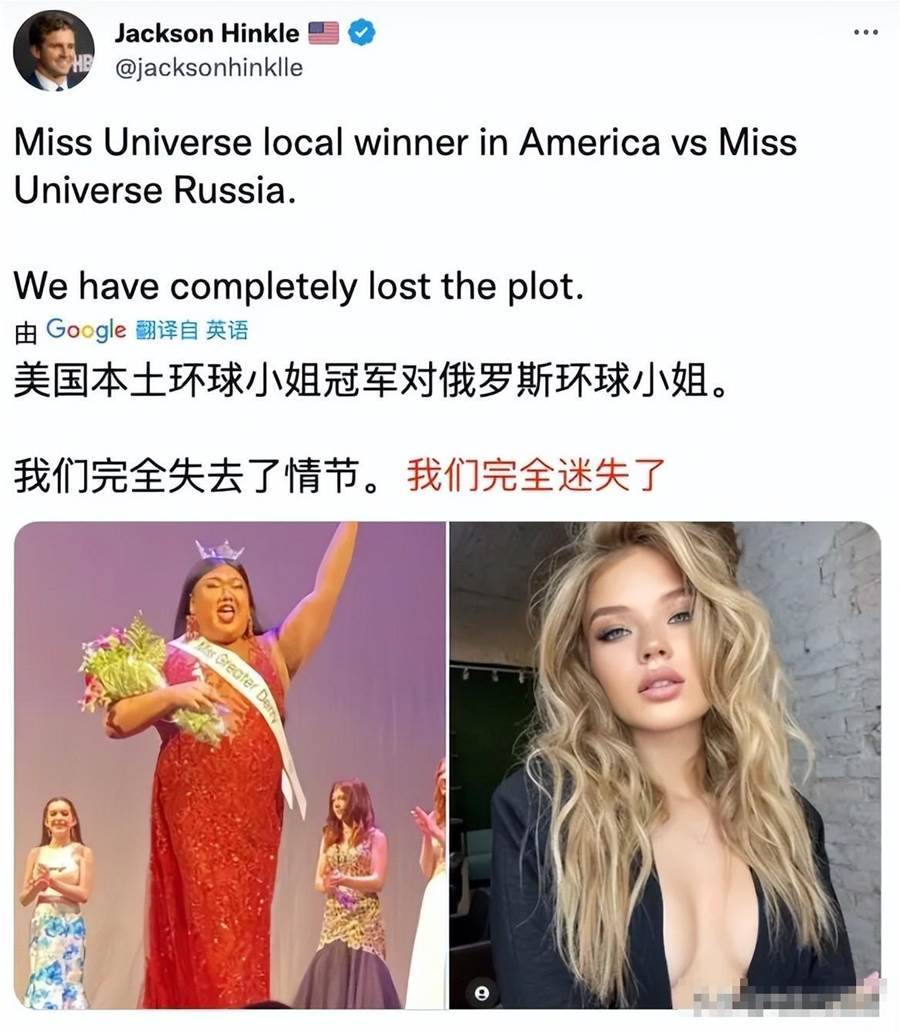The image size is (900, 1033).
Task: Open the @jacksonhinklle profile handle
Action: [208, 68]
